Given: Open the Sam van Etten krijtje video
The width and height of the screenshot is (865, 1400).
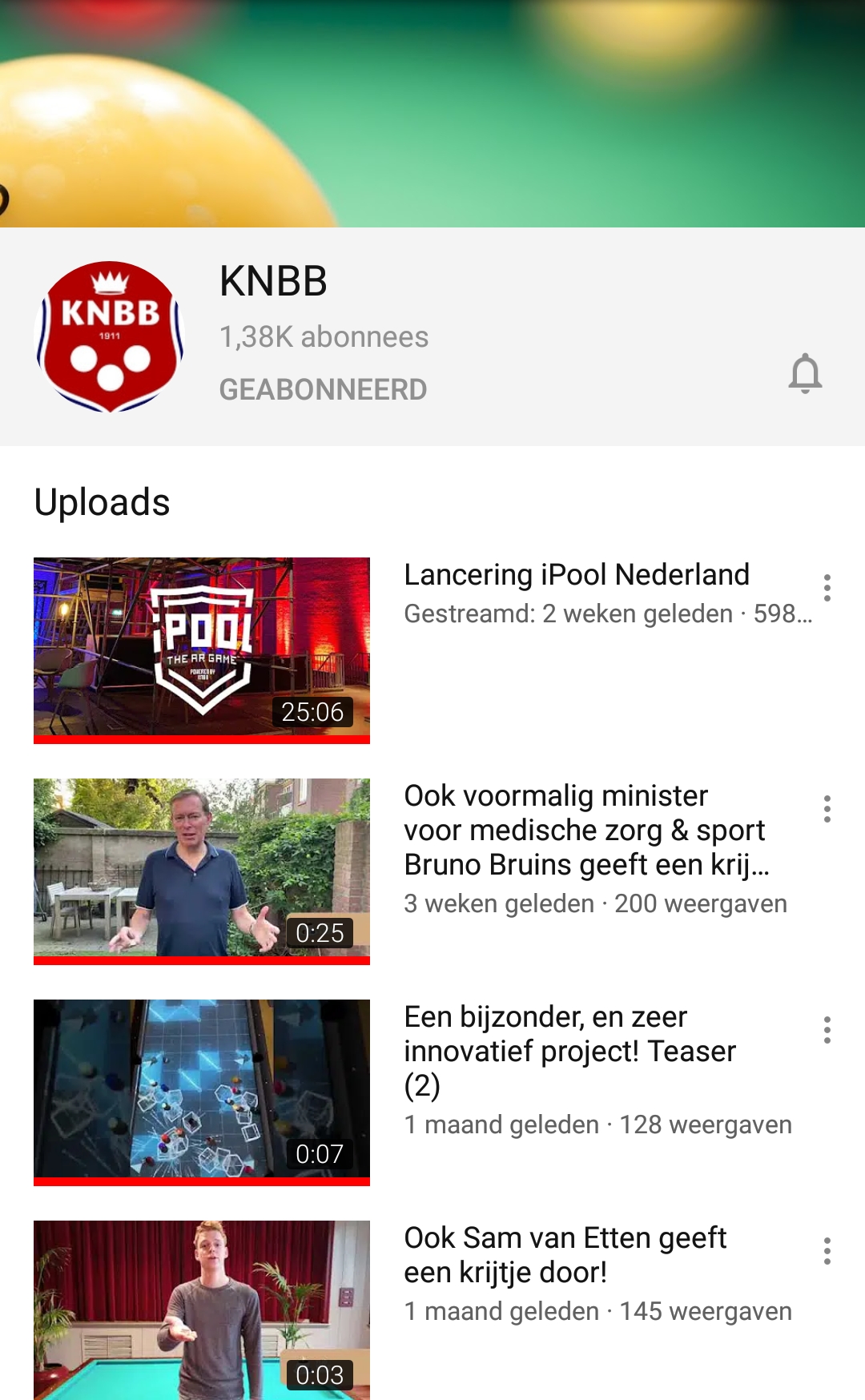Looking at the screenshot, I should pos(202,1309).
